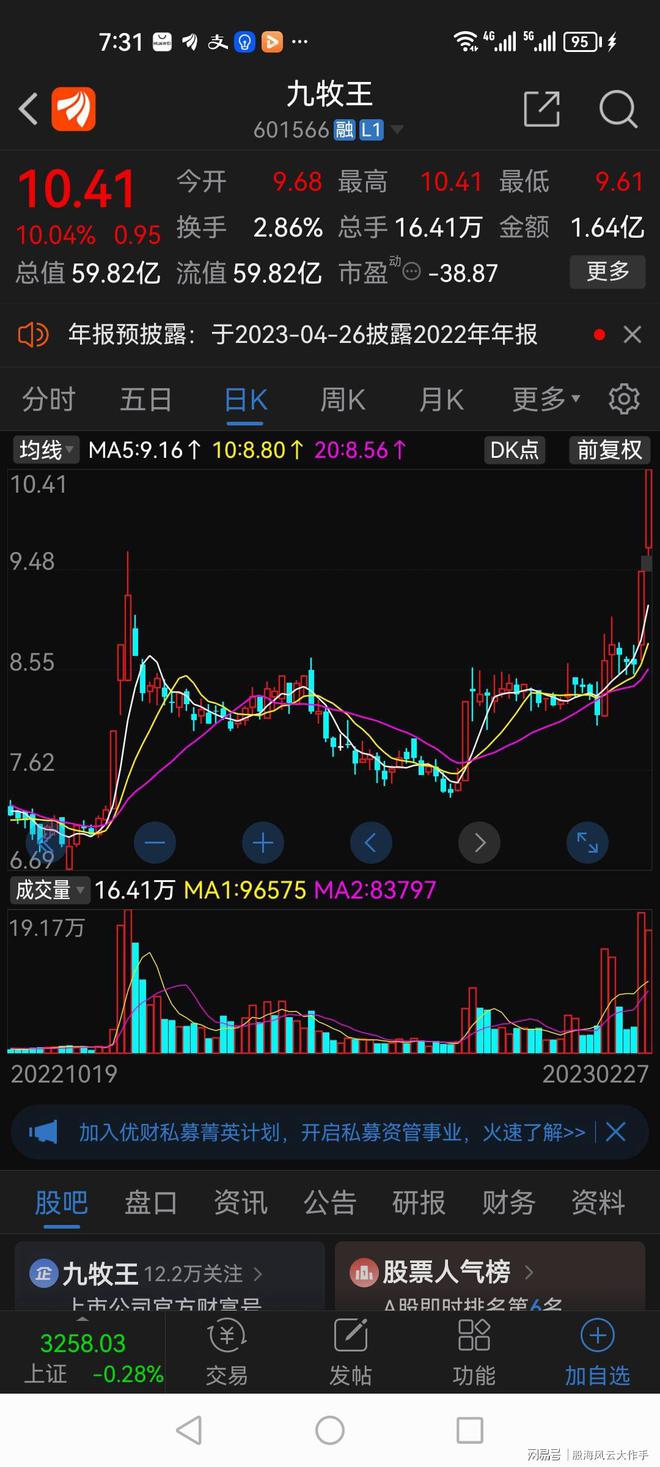Screen dimensions: 660x1467
Task: Share this stock page
Action: (541, 109)
